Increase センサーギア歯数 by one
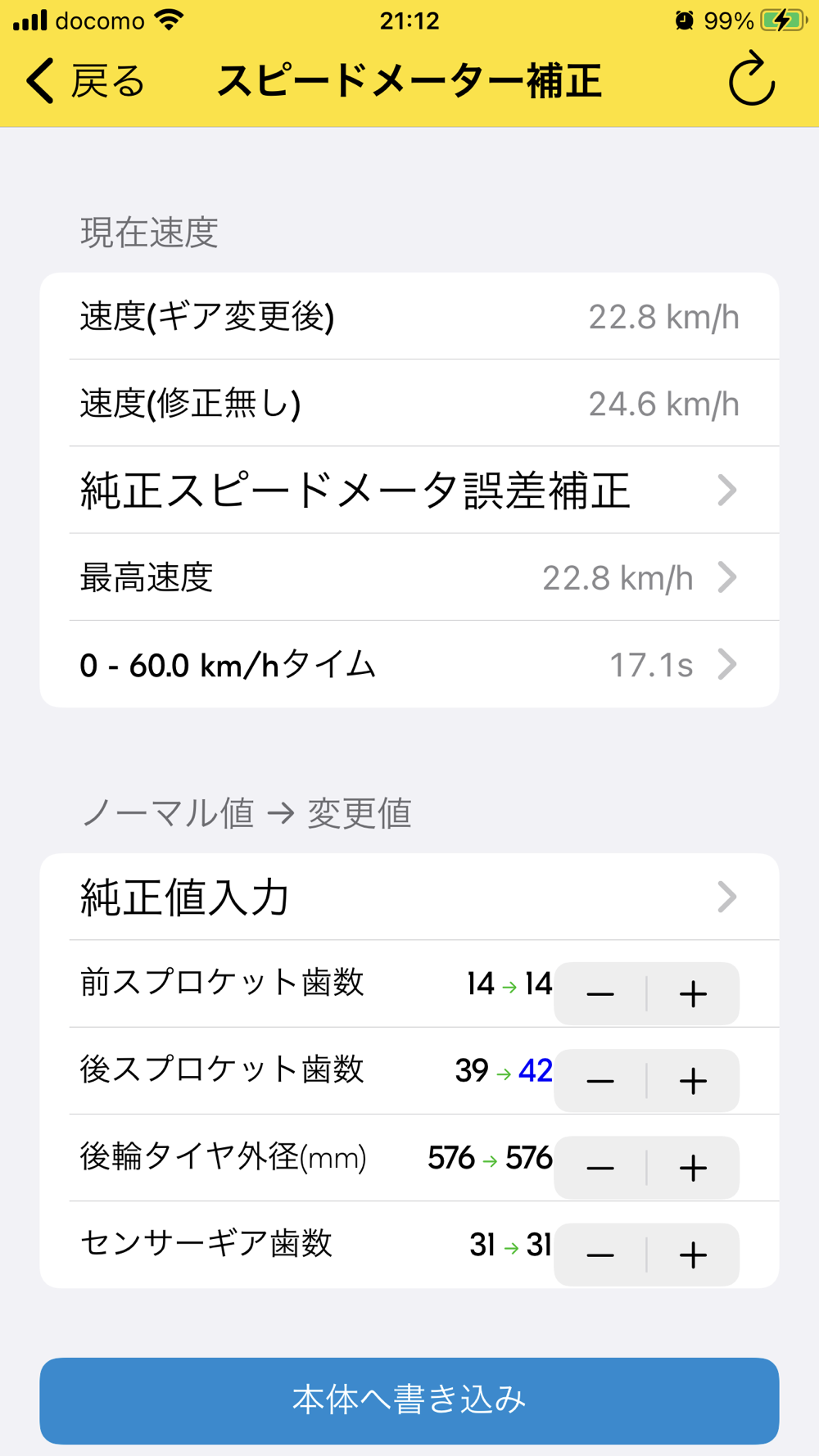Screen dimensions: 819x1456 [x=693, y=1255]
